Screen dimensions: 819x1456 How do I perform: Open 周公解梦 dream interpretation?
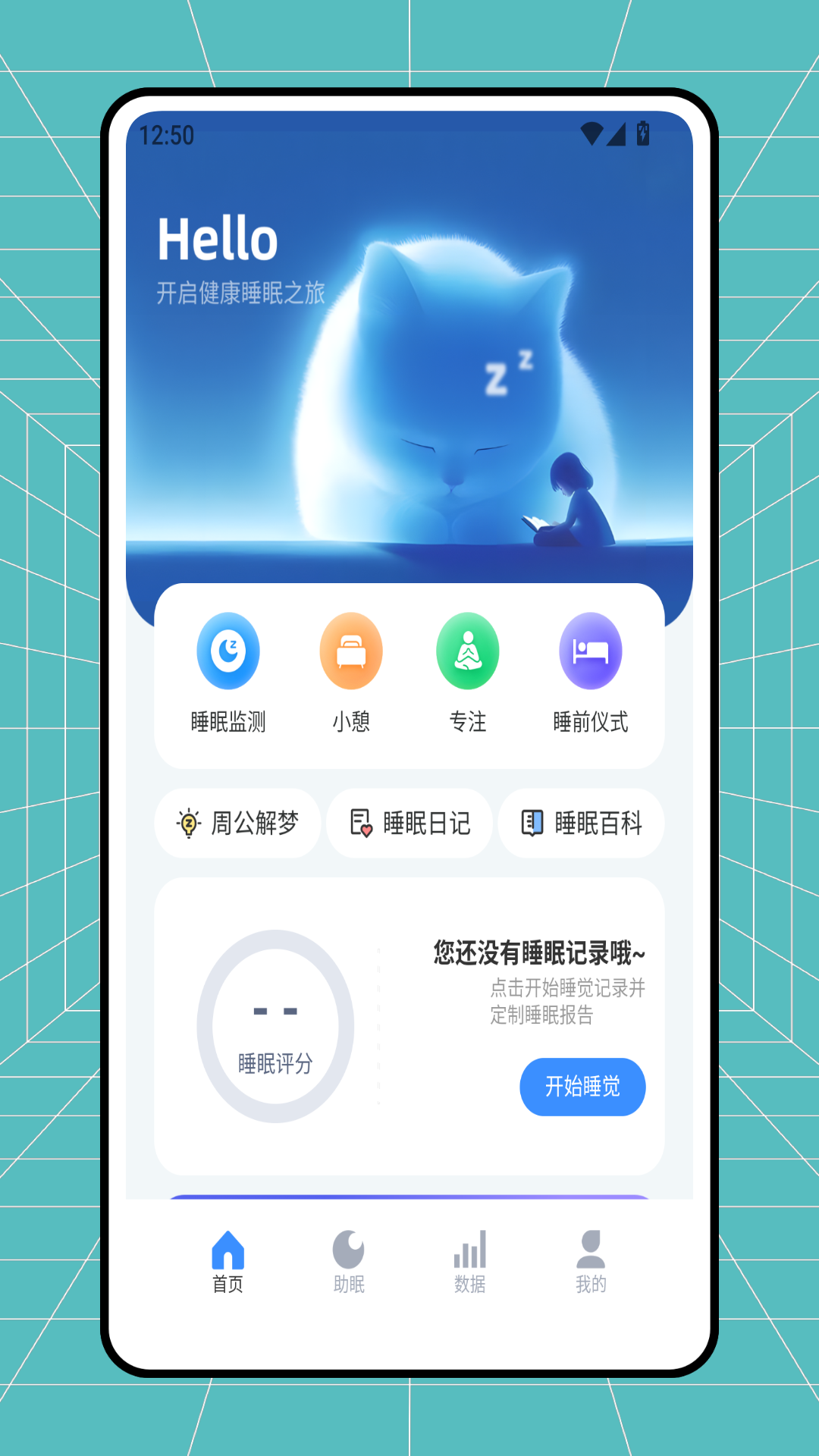238,824
